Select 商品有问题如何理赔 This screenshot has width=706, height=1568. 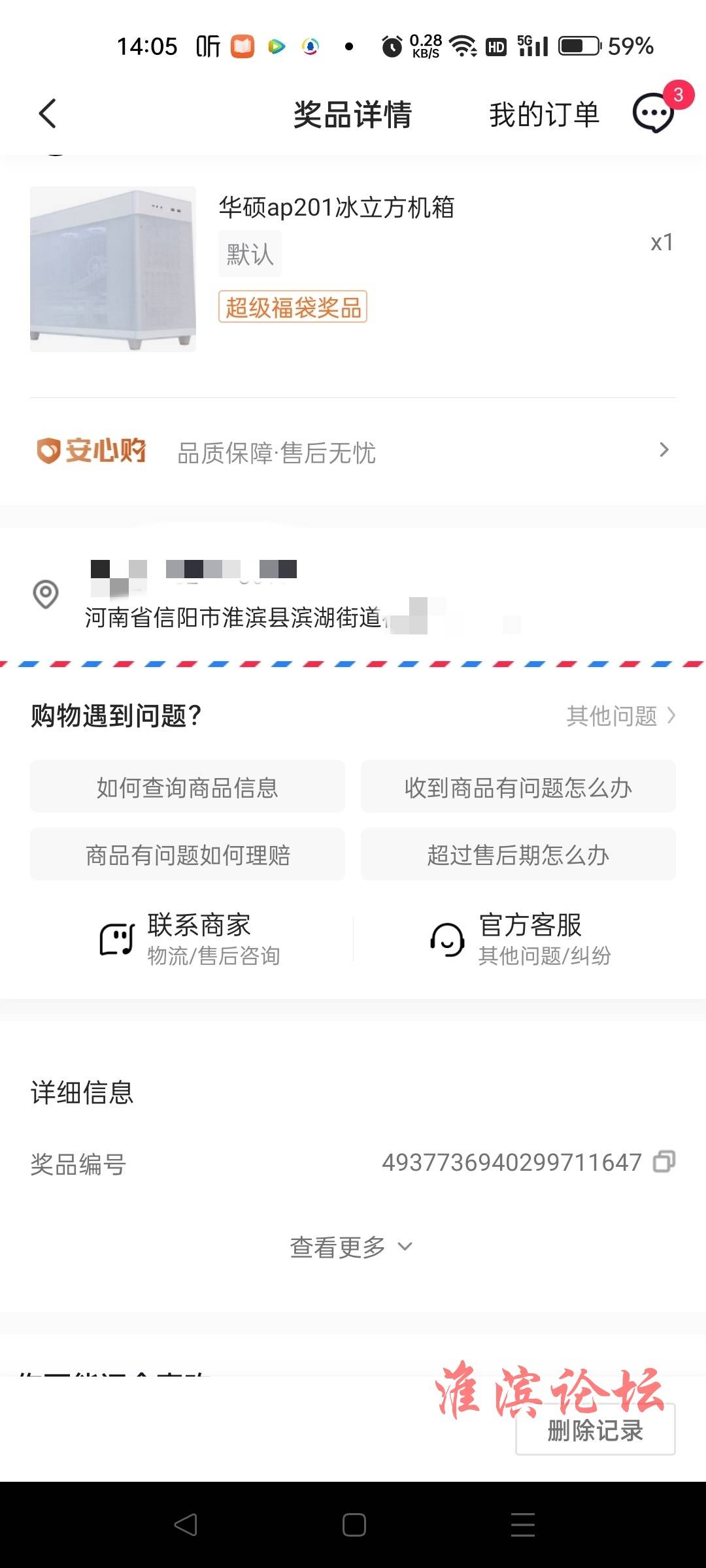pyautogui.click(x=188, y=855)
